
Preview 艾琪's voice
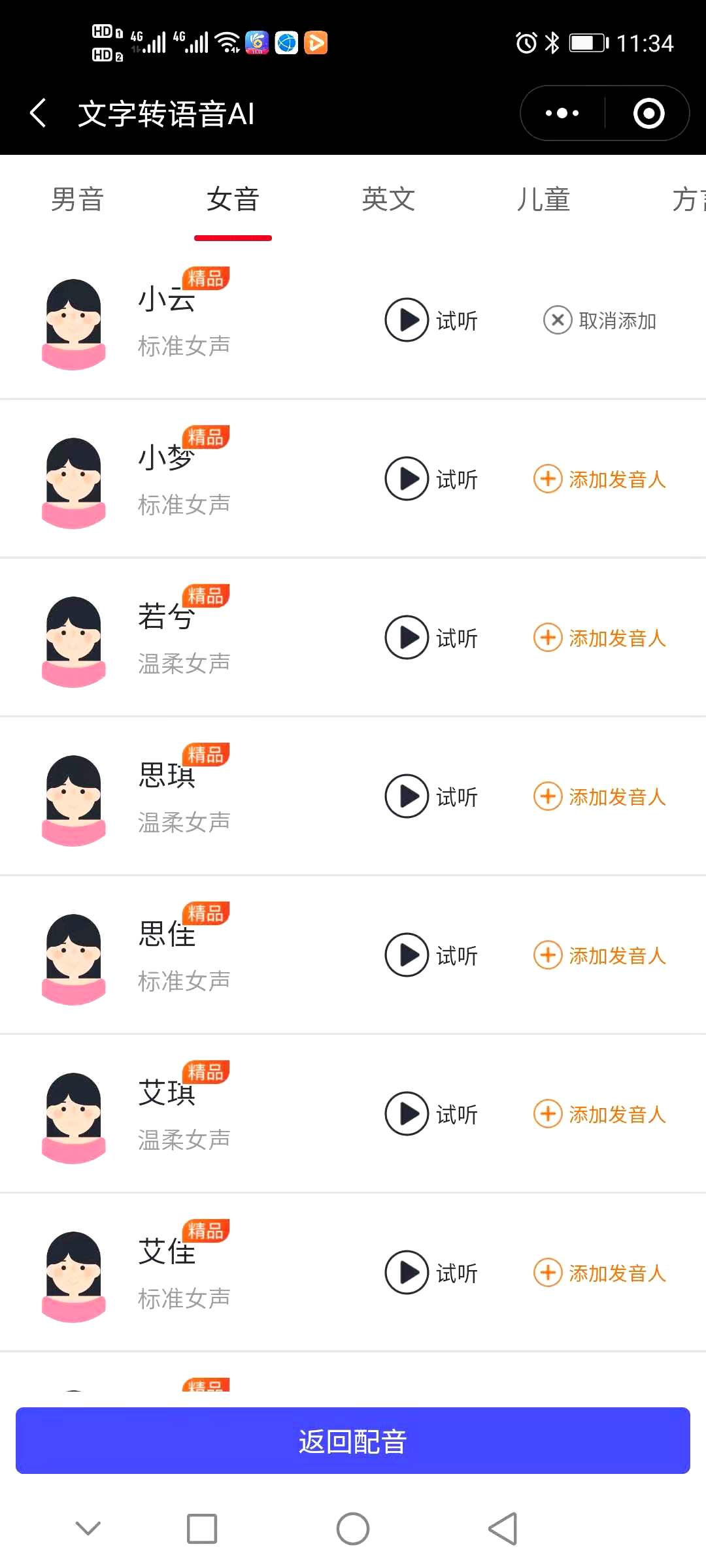coord(431,1114)
